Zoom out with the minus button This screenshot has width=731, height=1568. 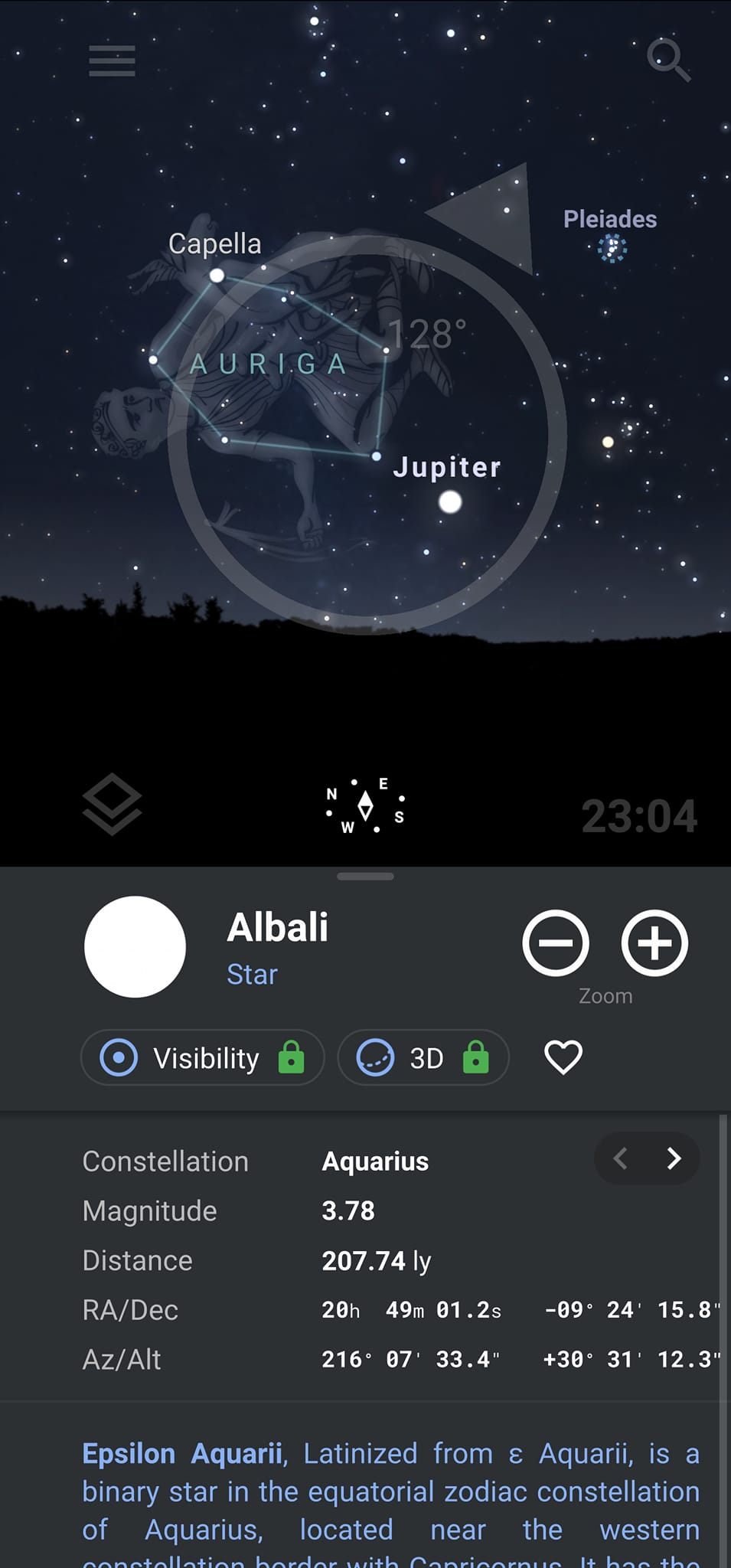(556, 942)
